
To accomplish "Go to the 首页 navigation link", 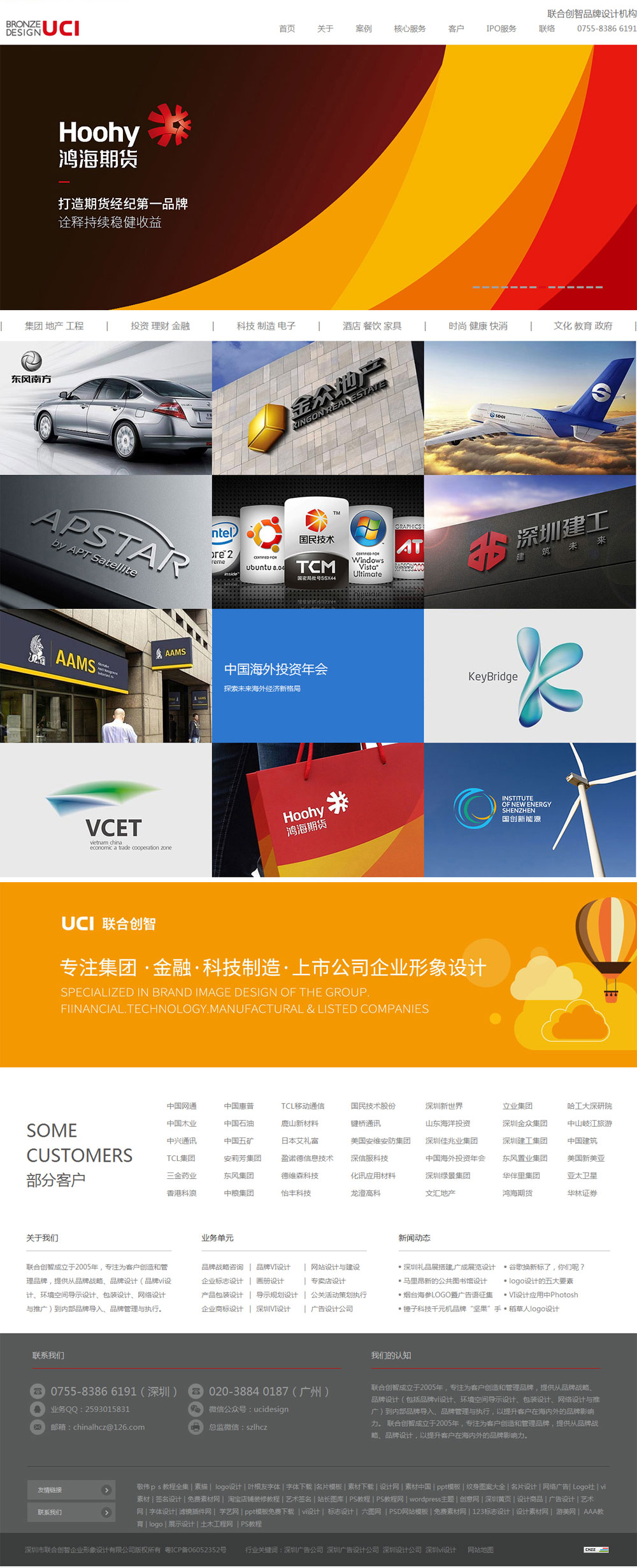I will point(287,29).
